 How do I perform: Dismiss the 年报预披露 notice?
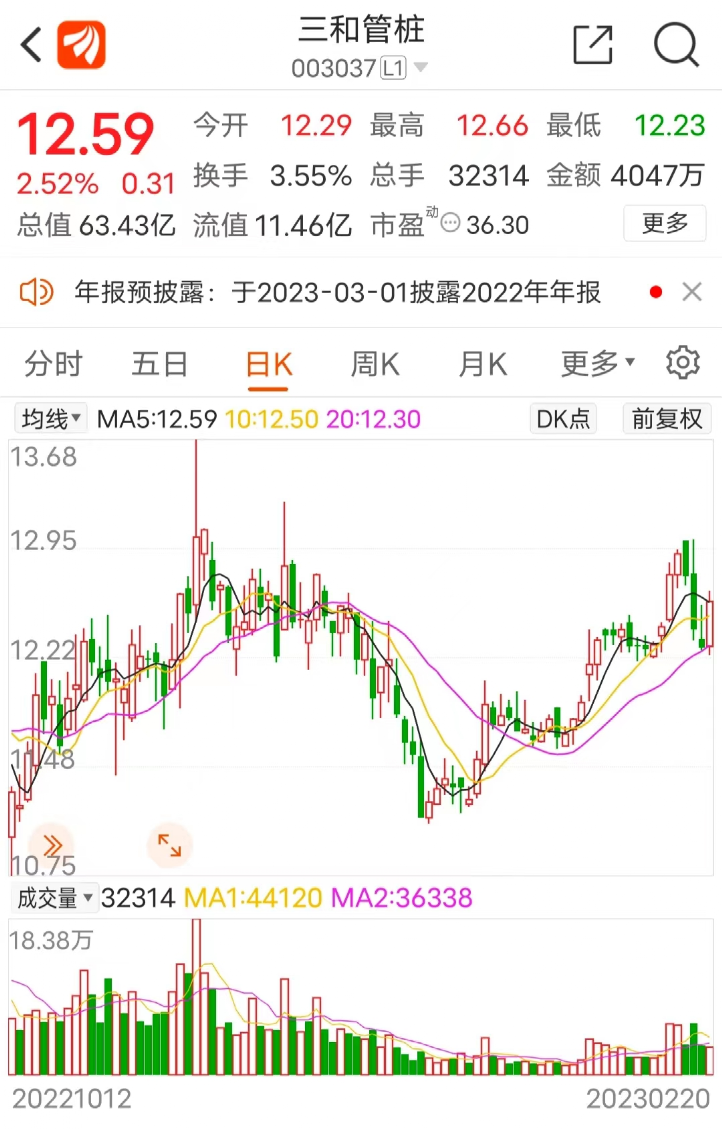tap(692, 292)
